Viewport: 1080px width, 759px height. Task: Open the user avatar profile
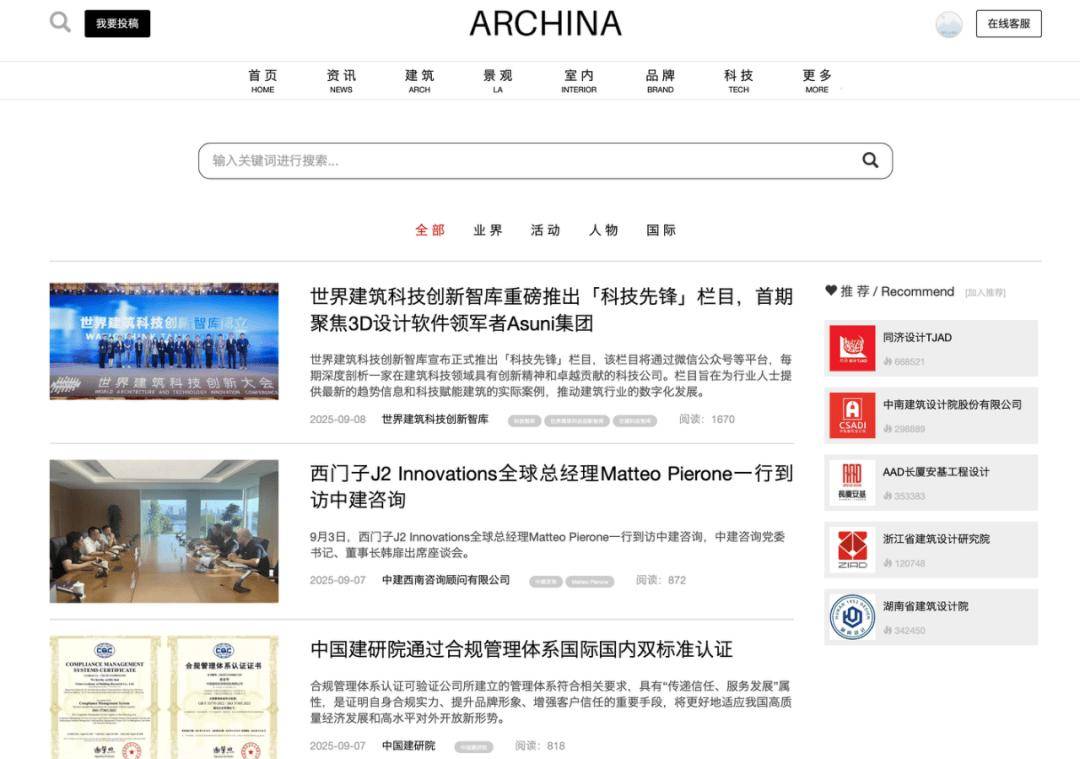[948, 25]
